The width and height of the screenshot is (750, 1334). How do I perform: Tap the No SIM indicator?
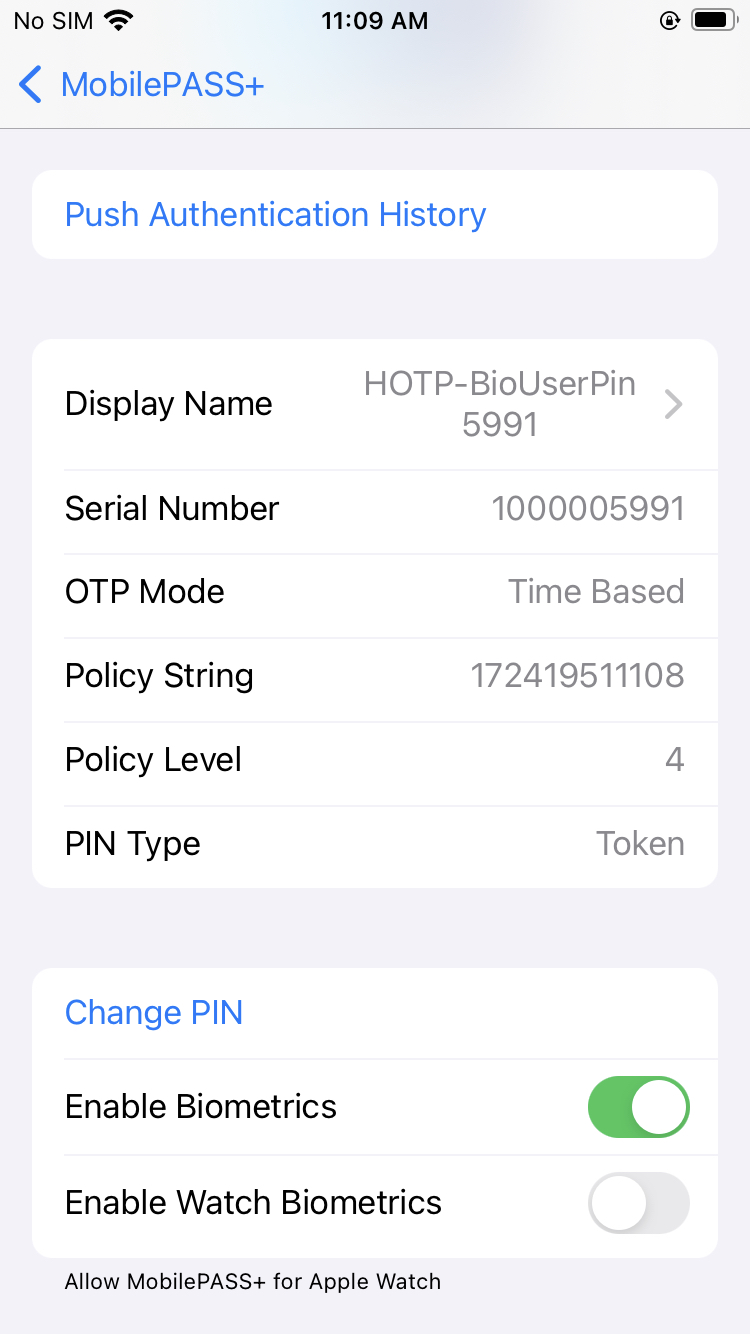[x=51, y=20]
